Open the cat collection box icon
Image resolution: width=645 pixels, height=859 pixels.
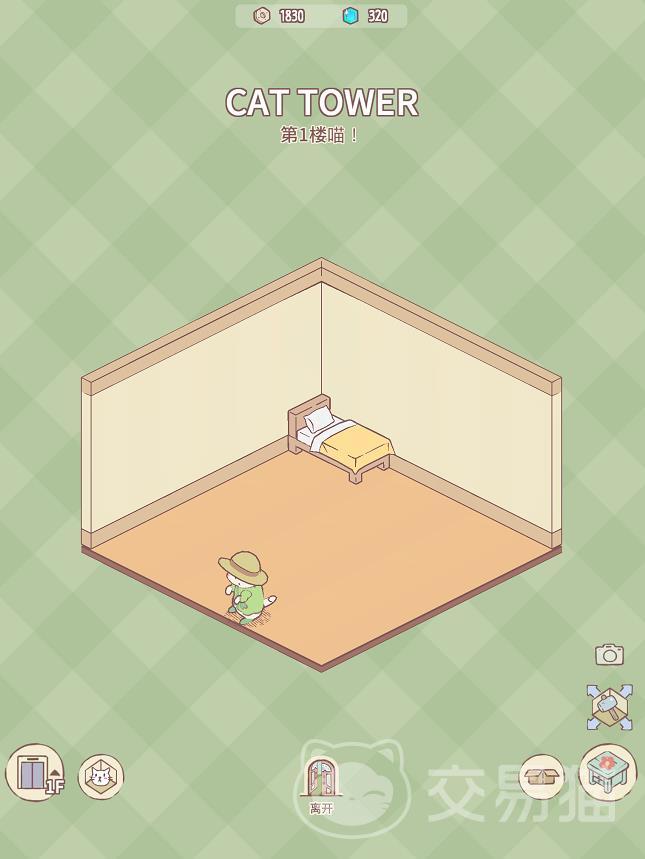[101, 777]
